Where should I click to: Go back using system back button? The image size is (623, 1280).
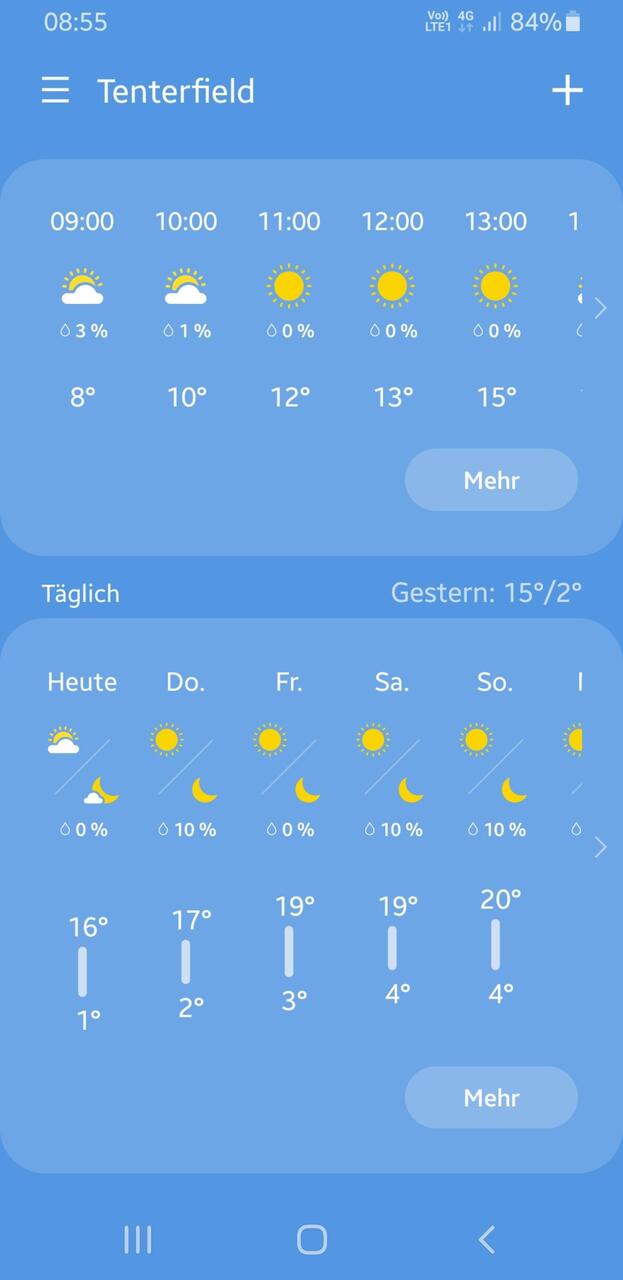click(x=486, y=1240)
